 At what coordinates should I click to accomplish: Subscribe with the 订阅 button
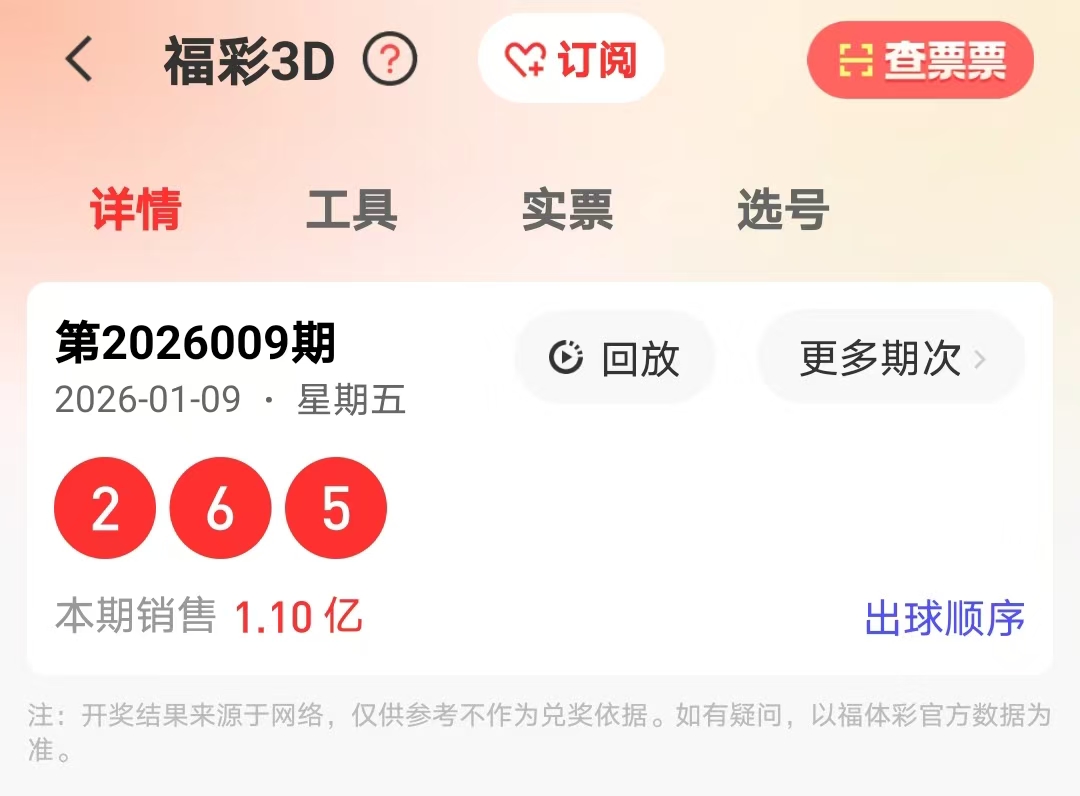pyautogui.click(x=571, y=60)
